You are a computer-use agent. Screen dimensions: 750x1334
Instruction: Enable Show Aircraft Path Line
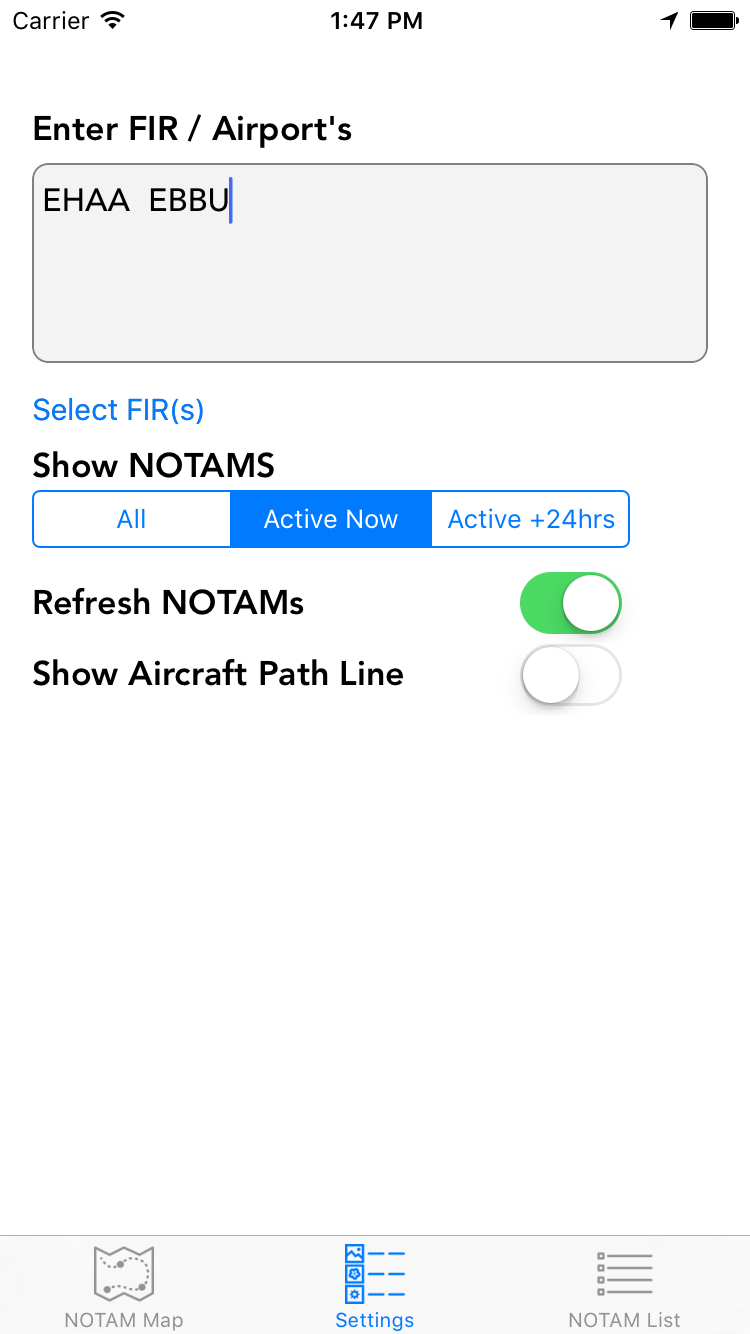click(570, 675)
